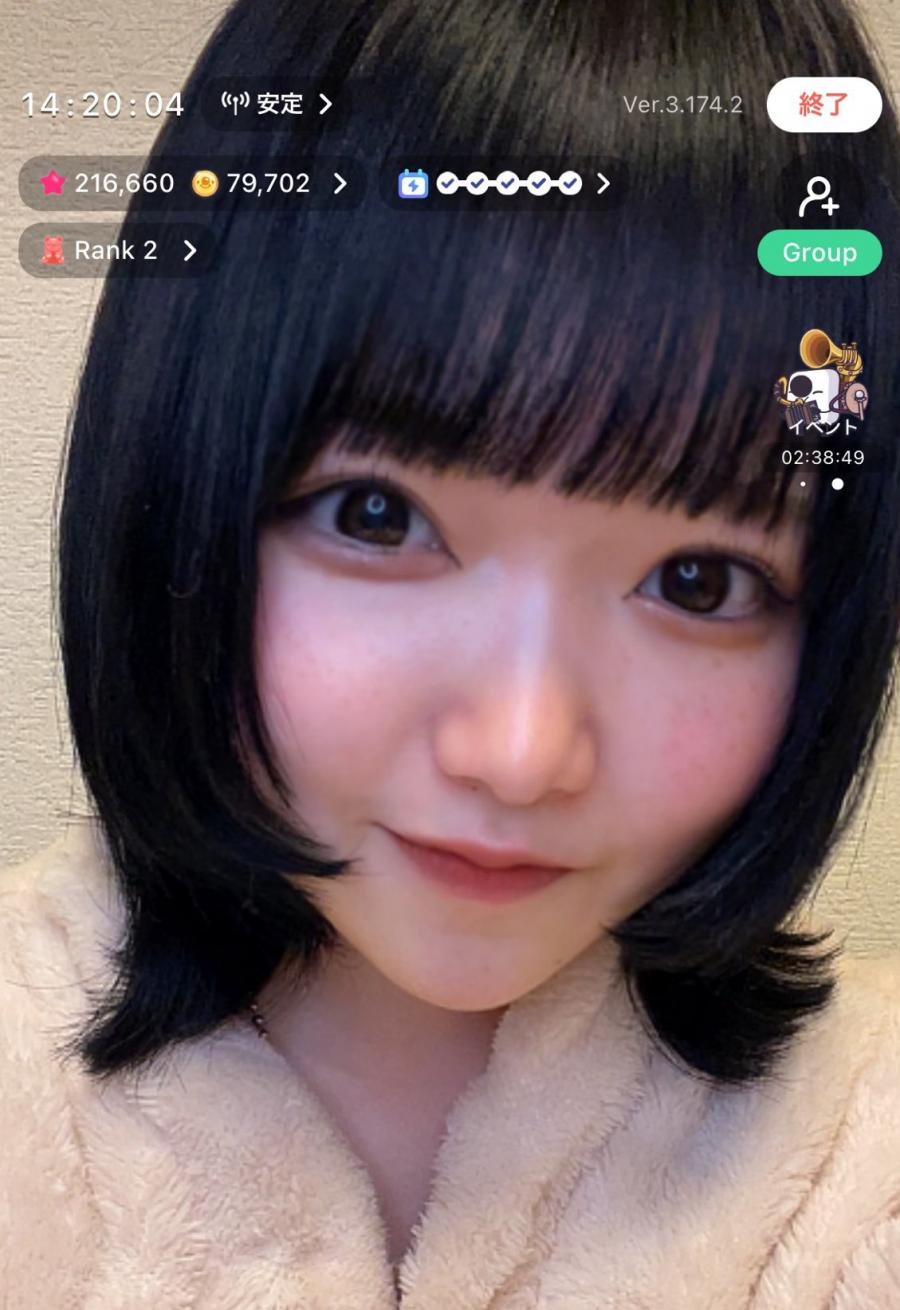The height and width of the screenshot is (1310, 900).
Task: Open the daily check-in progress
Action: pos(504,184)
